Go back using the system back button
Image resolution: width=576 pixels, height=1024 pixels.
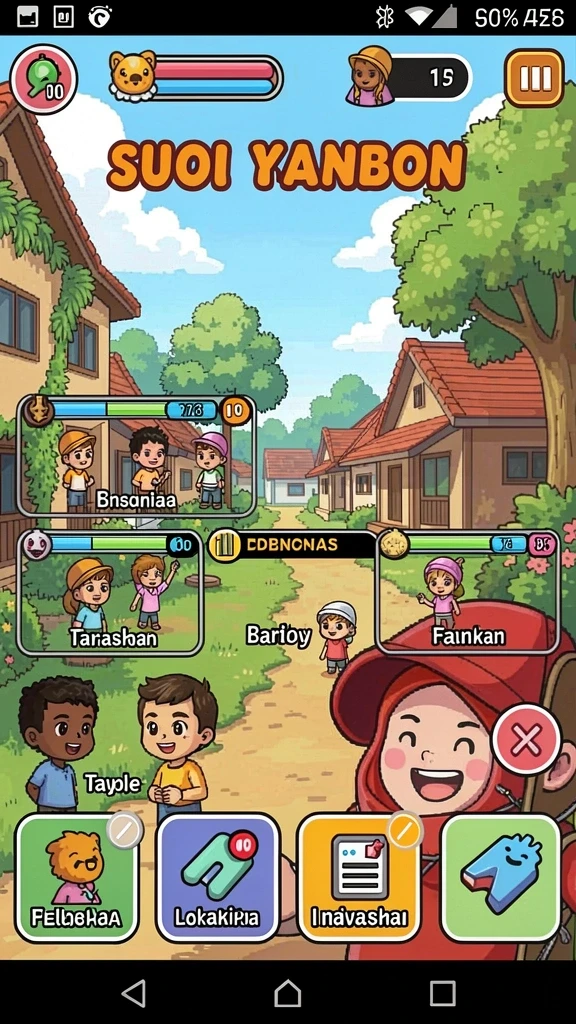pyautogui.click(x=133, y=993)
